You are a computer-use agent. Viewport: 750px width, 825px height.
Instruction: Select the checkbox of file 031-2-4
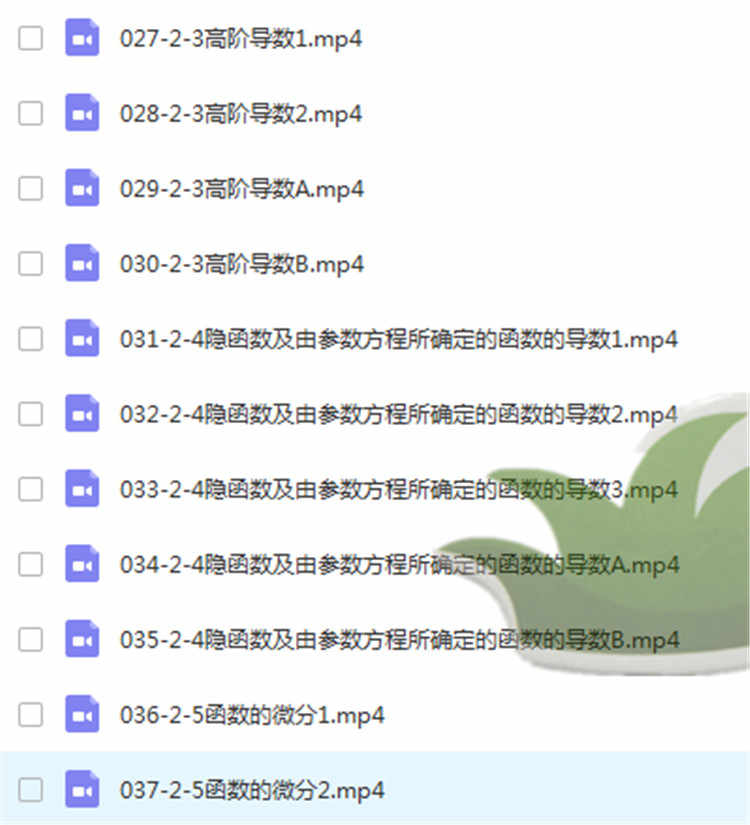click(x=31, y=339)
